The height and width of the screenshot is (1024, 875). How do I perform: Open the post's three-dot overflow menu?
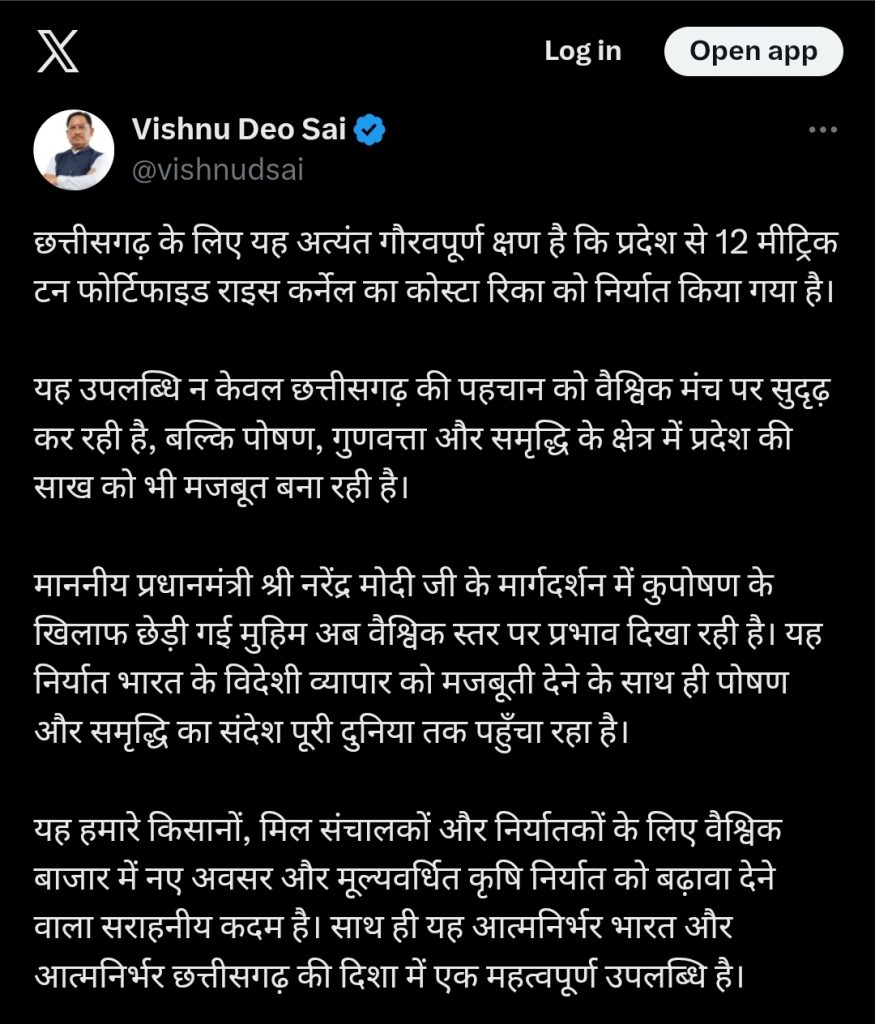click(x=822, y=131)
